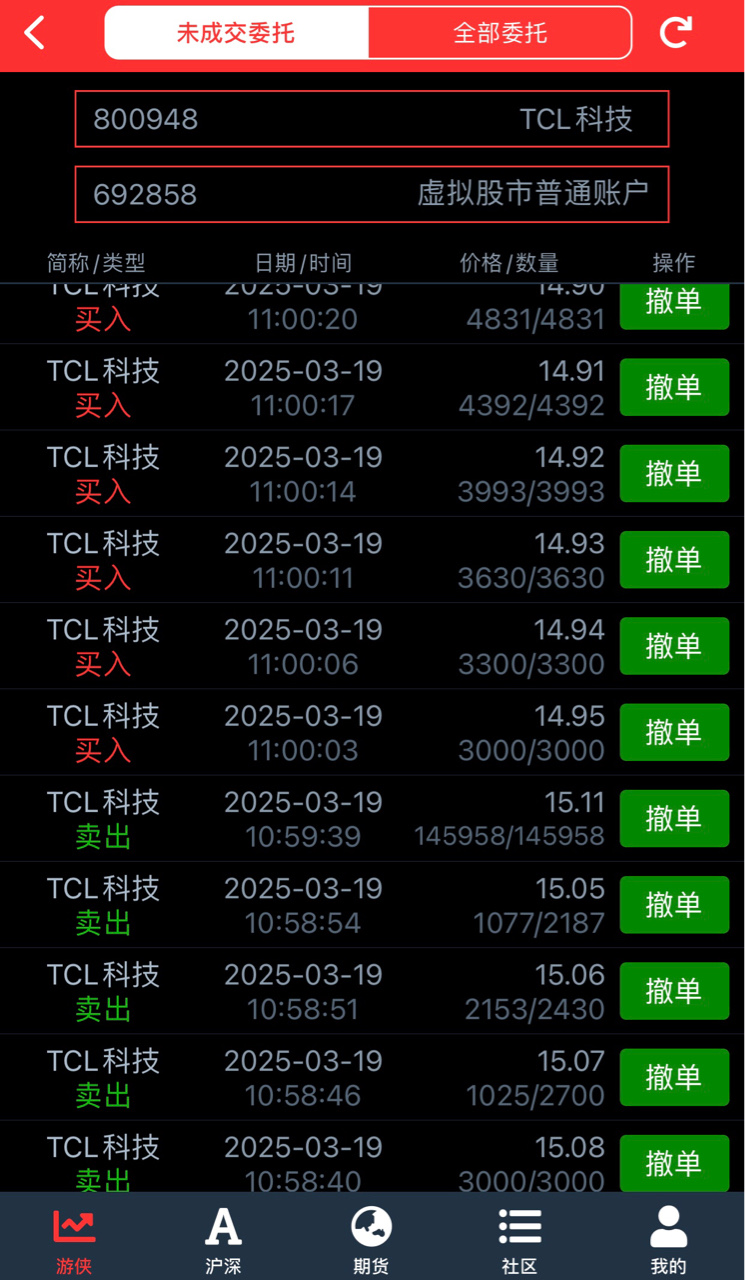Switch to the 期货 tab
This screenshot has width=745, height=1280.
click(x=371, y=1239)
